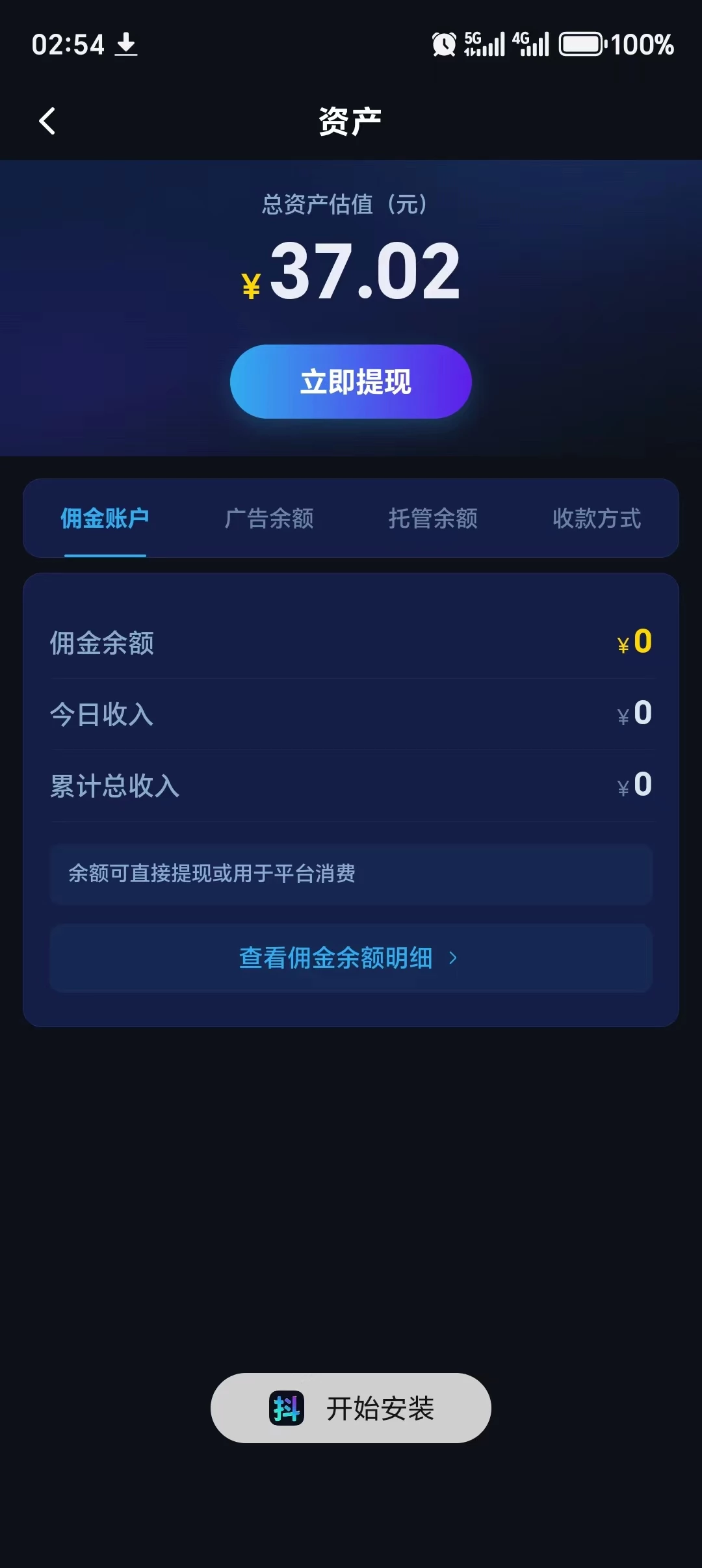Tap the 佣金余额 row showing ¥0
702x1568 pixels.
351,642
